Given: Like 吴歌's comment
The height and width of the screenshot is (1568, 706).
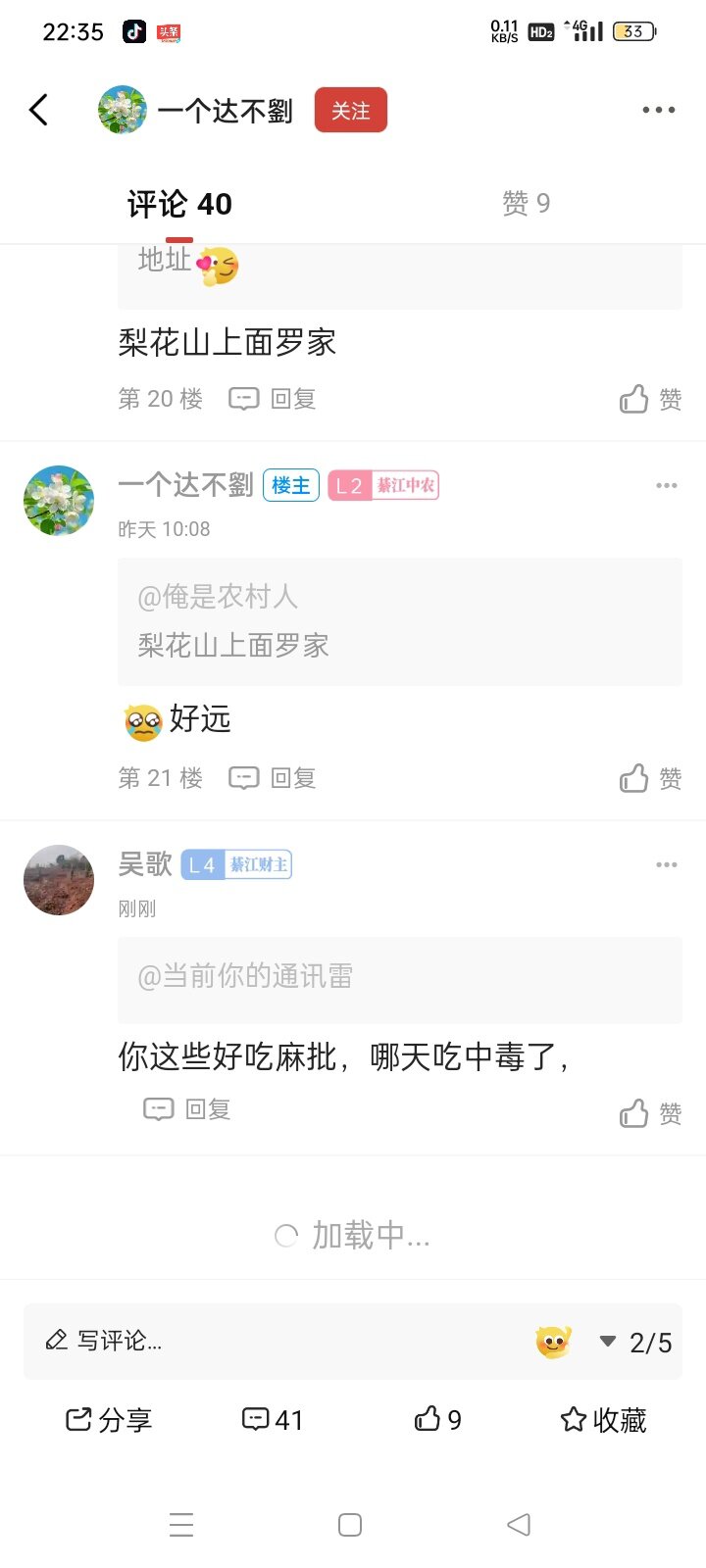Looking at the screenshot, I should pyautogui.click(x=650, y=1113).
